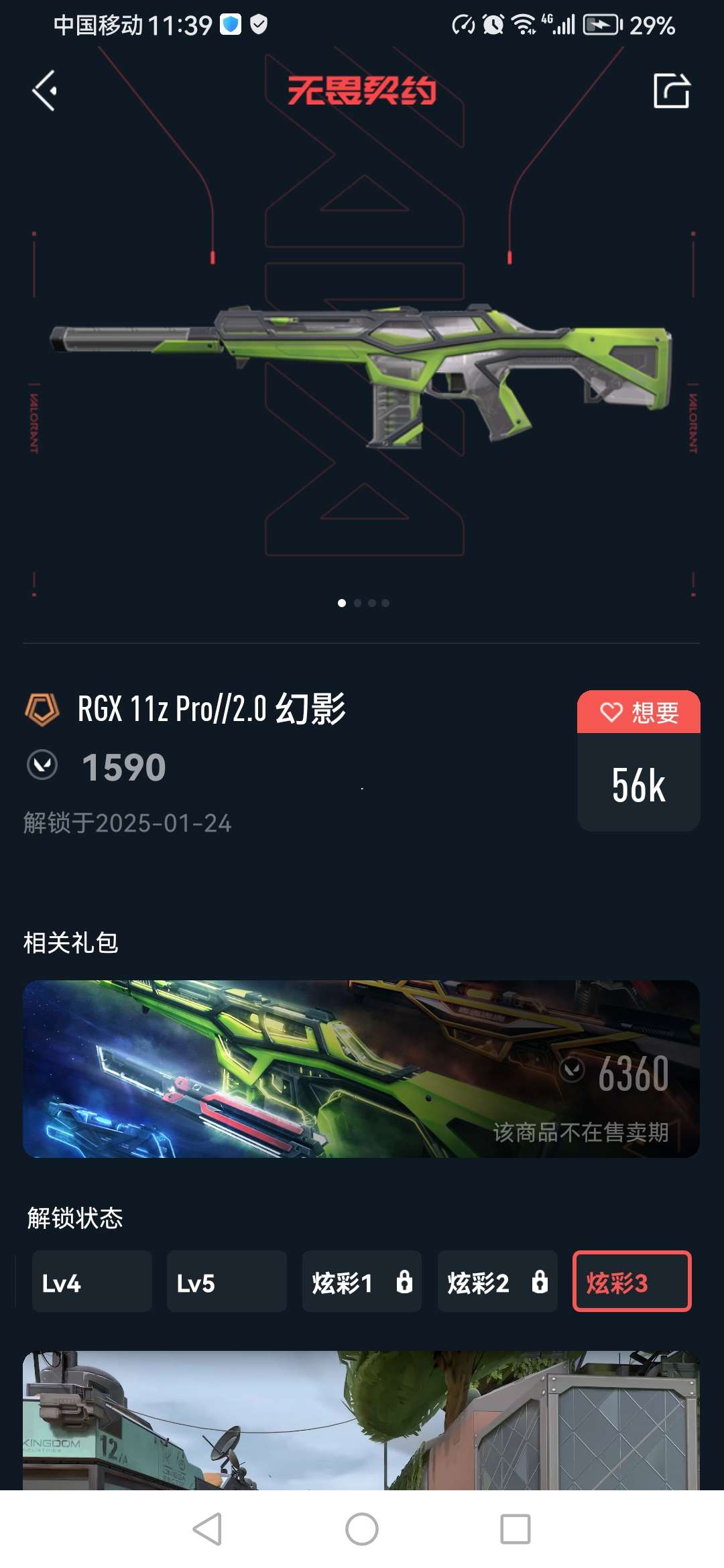Share this weapon skin page
Image resolution: width=724 pixels, height=1568 pixels.
(x=671, y=91)
